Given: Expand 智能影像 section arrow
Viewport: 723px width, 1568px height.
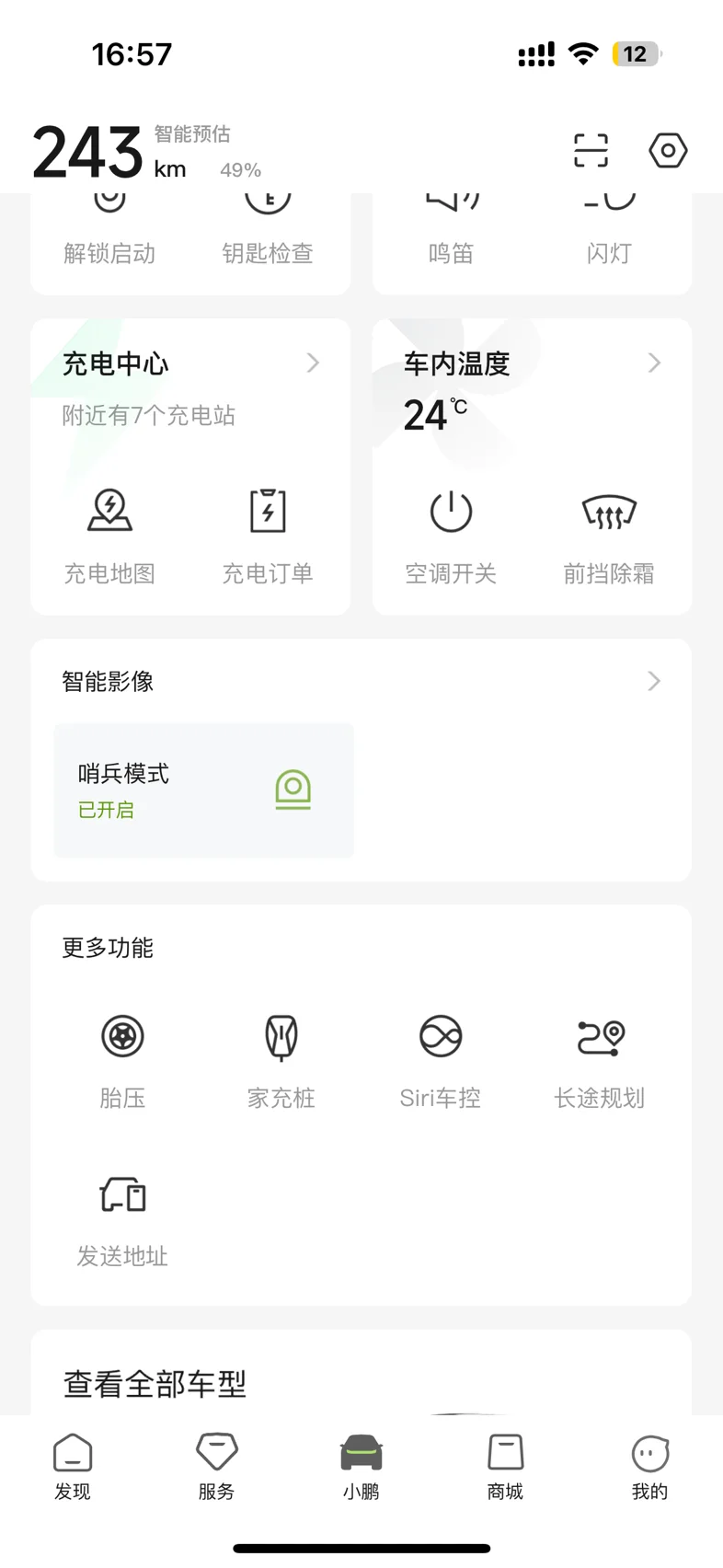Looking at the screenshot, I should [654, 681].
